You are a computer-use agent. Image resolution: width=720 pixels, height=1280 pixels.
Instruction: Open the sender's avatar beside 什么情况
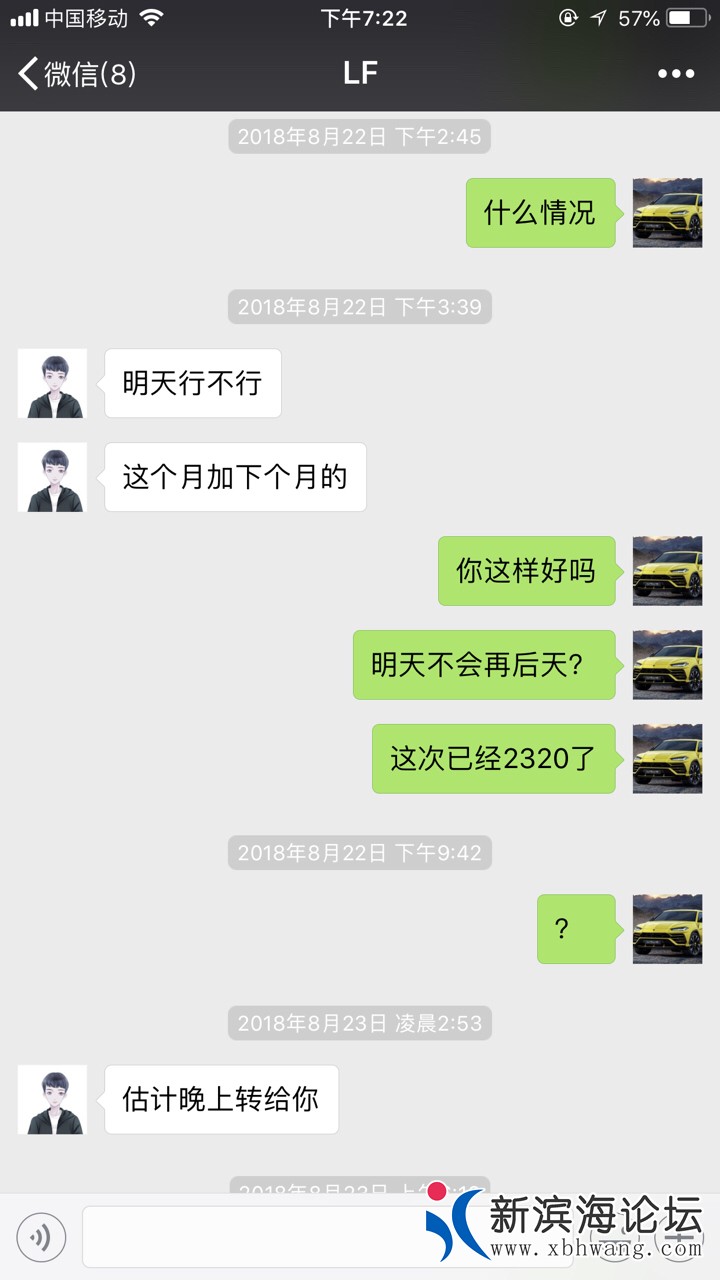point(667,213)
